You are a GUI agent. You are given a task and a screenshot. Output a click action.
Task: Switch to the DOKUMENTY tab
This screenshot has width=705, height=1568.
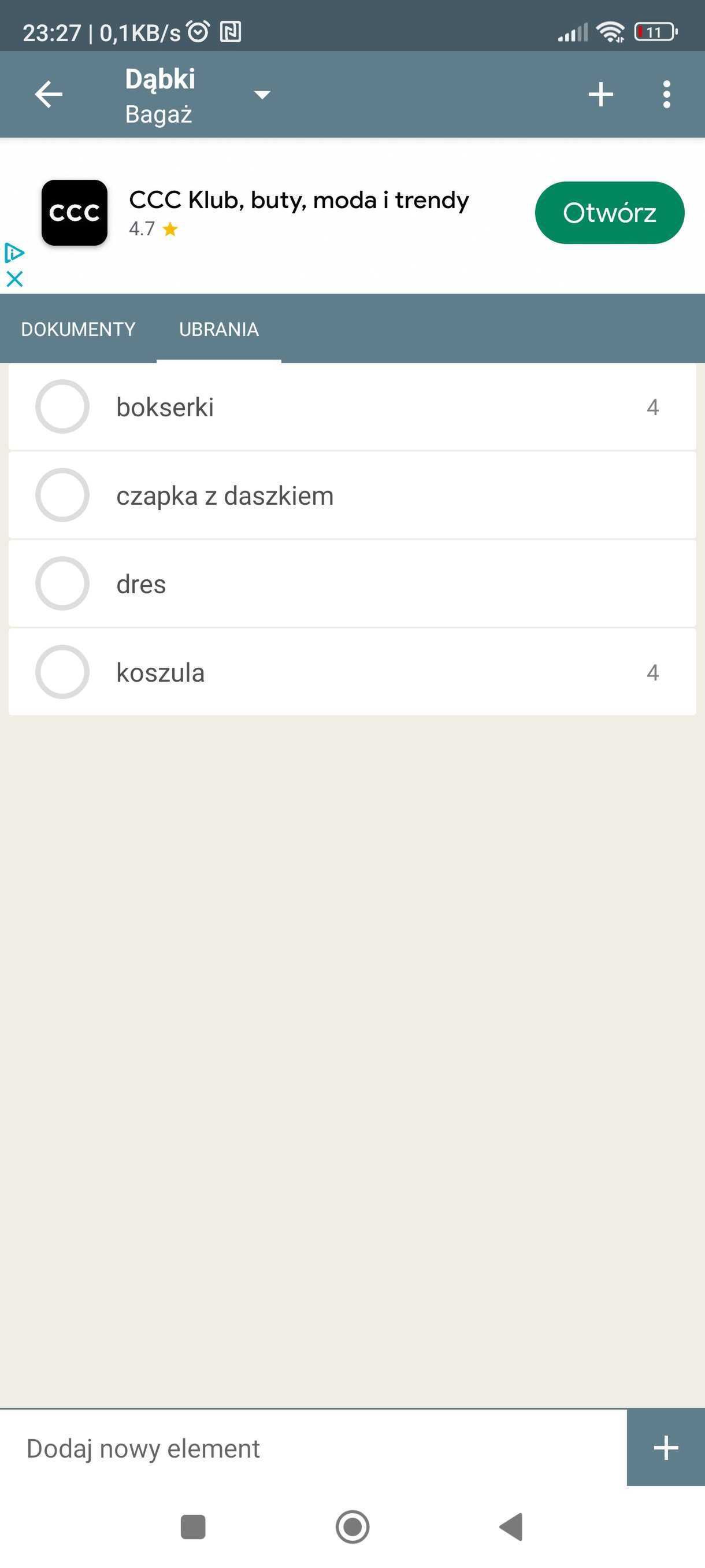point(79,329)
